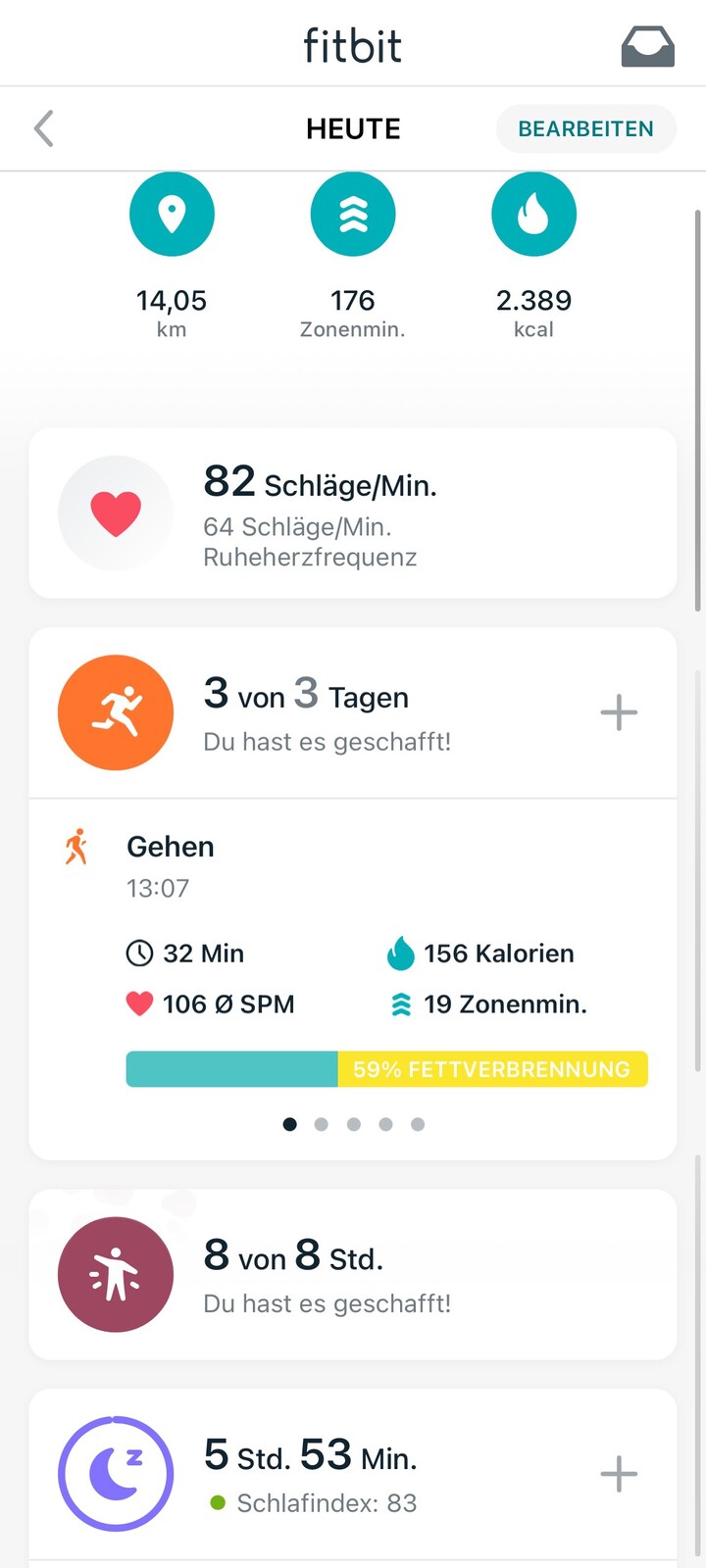This screenshot has height=1568, width=706.
Task: Open the 3 von 3 Tagen exercise card
Action: click(x=324, y=712)
